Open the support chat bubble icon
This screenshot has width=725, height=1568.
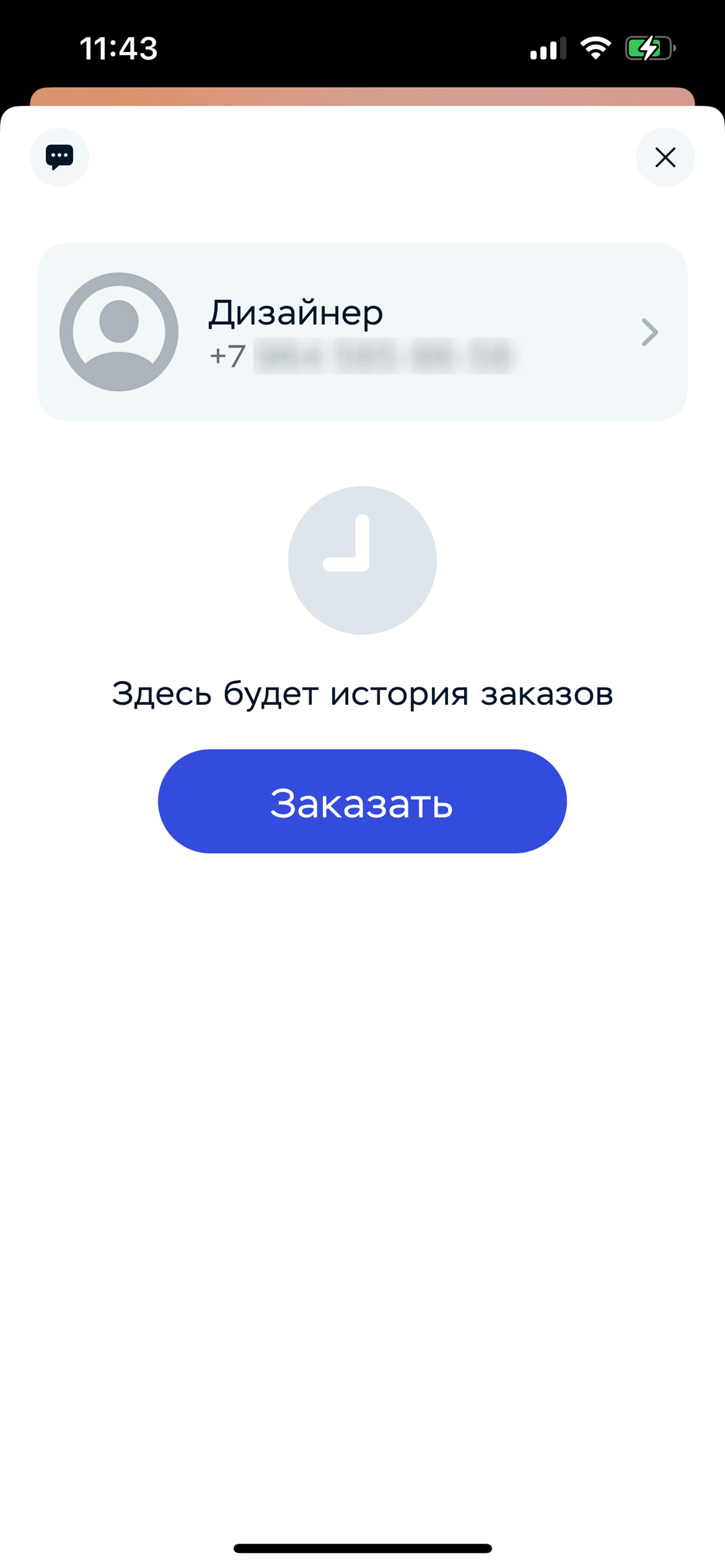tap(59, 157)
